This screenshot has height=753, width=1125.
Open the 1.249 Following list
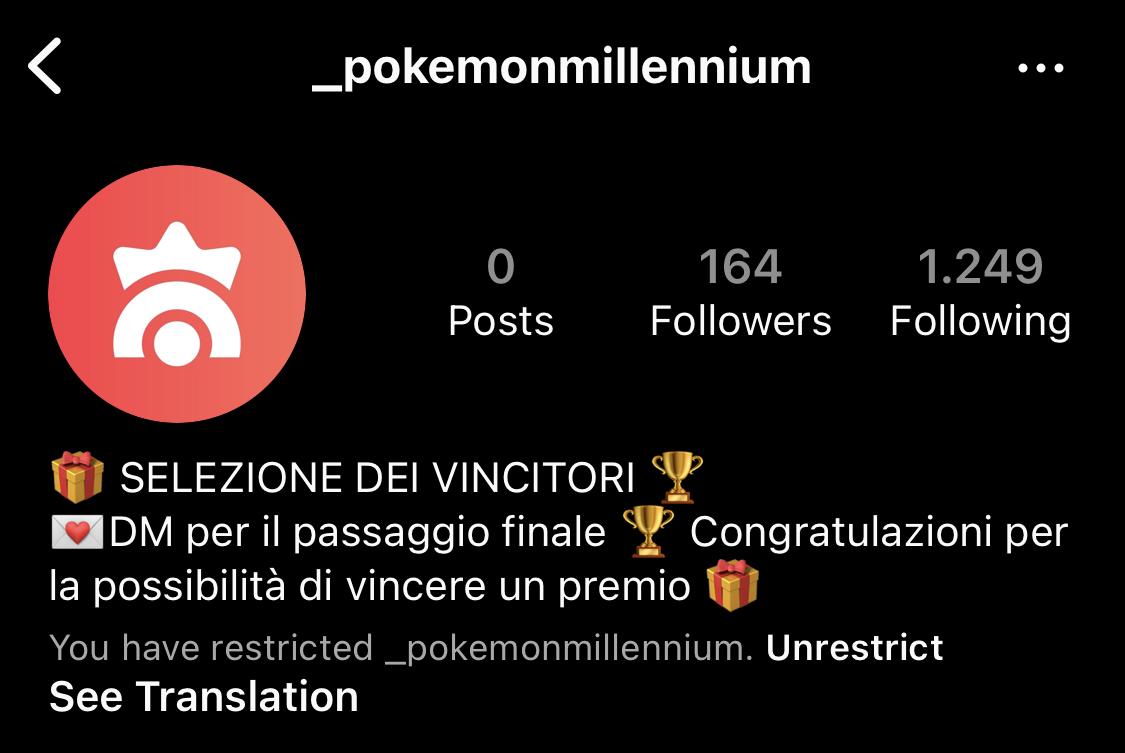[980, 293]
